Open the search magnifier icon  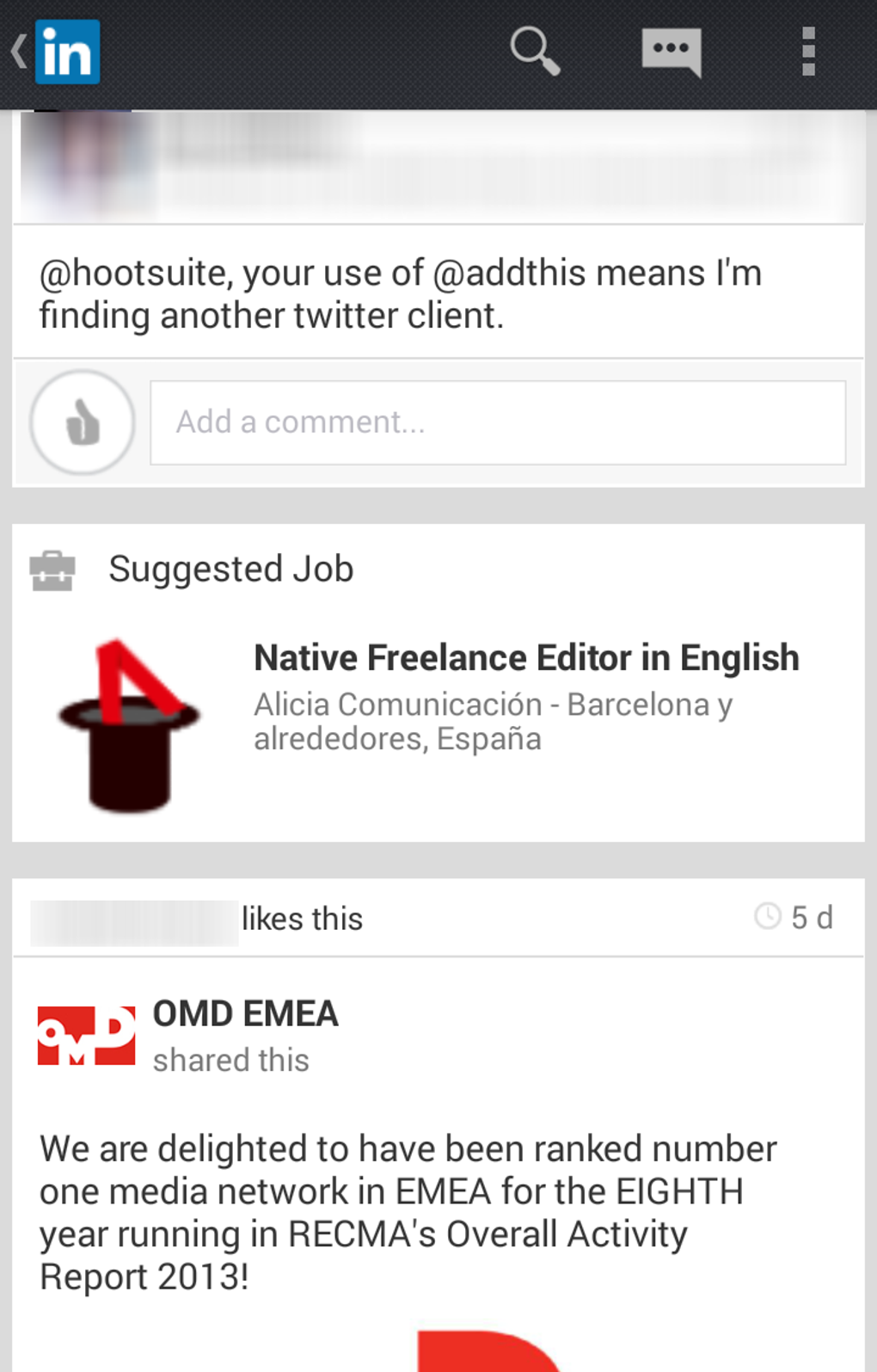534,52
